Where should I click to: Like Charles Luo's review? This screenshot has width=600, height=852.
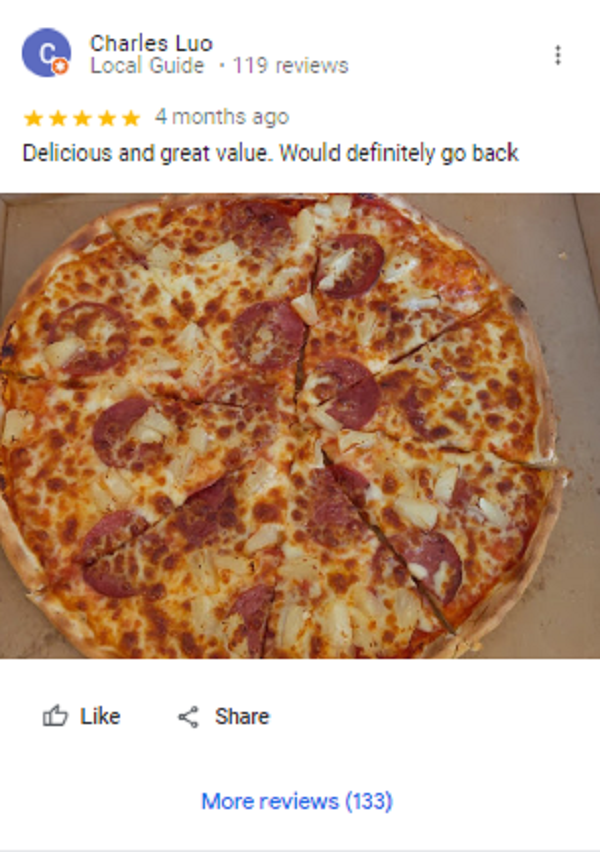pos(82,716)
